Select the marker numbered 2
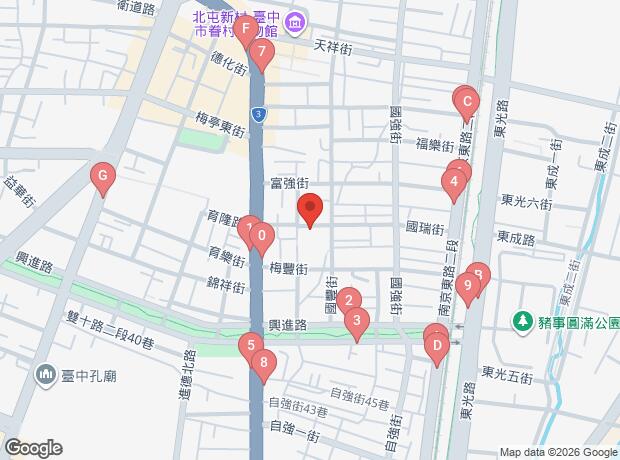The height and width of the screenshot is (460, 620). tap(347, 299)
